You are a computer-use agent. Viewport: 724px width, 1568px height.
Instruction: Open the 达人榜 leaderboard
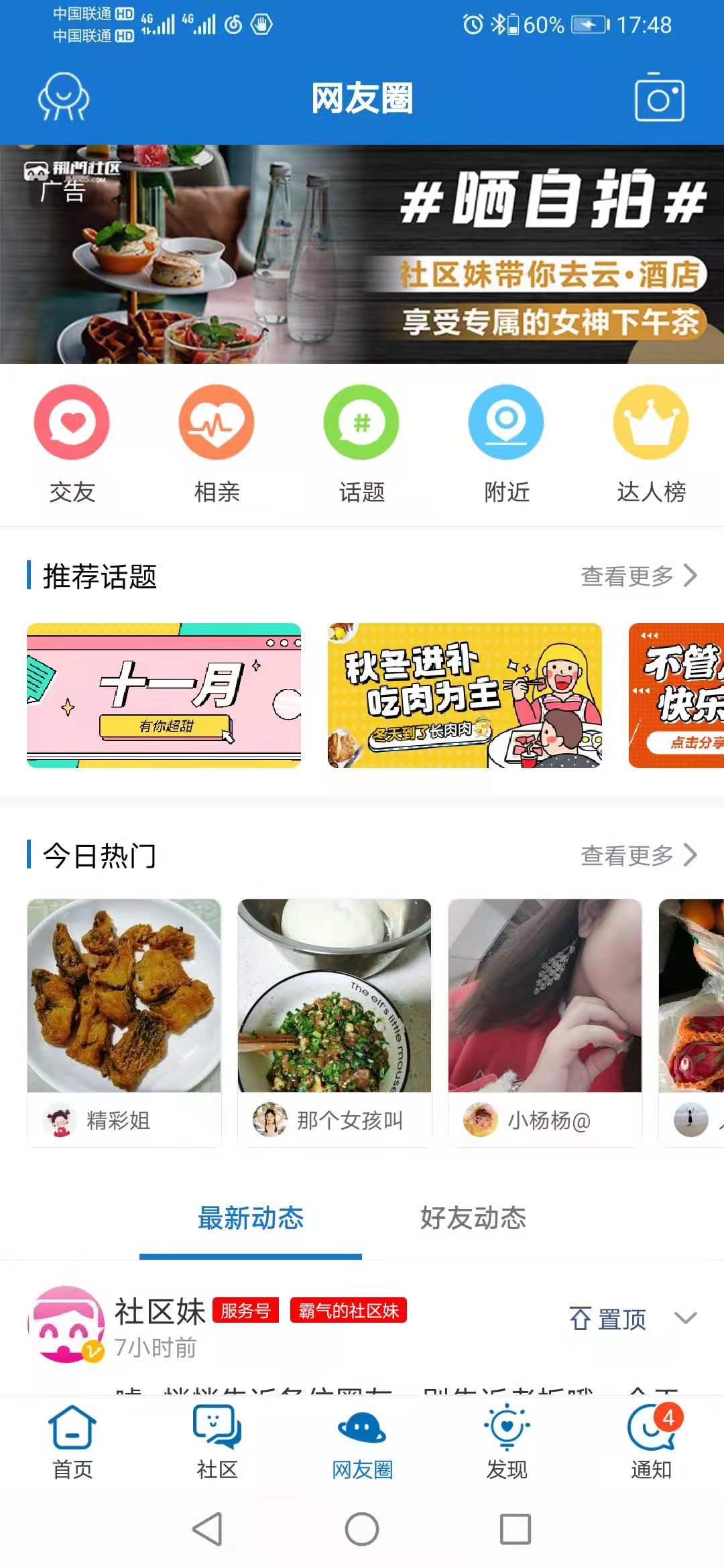click(x=652, y=442)
